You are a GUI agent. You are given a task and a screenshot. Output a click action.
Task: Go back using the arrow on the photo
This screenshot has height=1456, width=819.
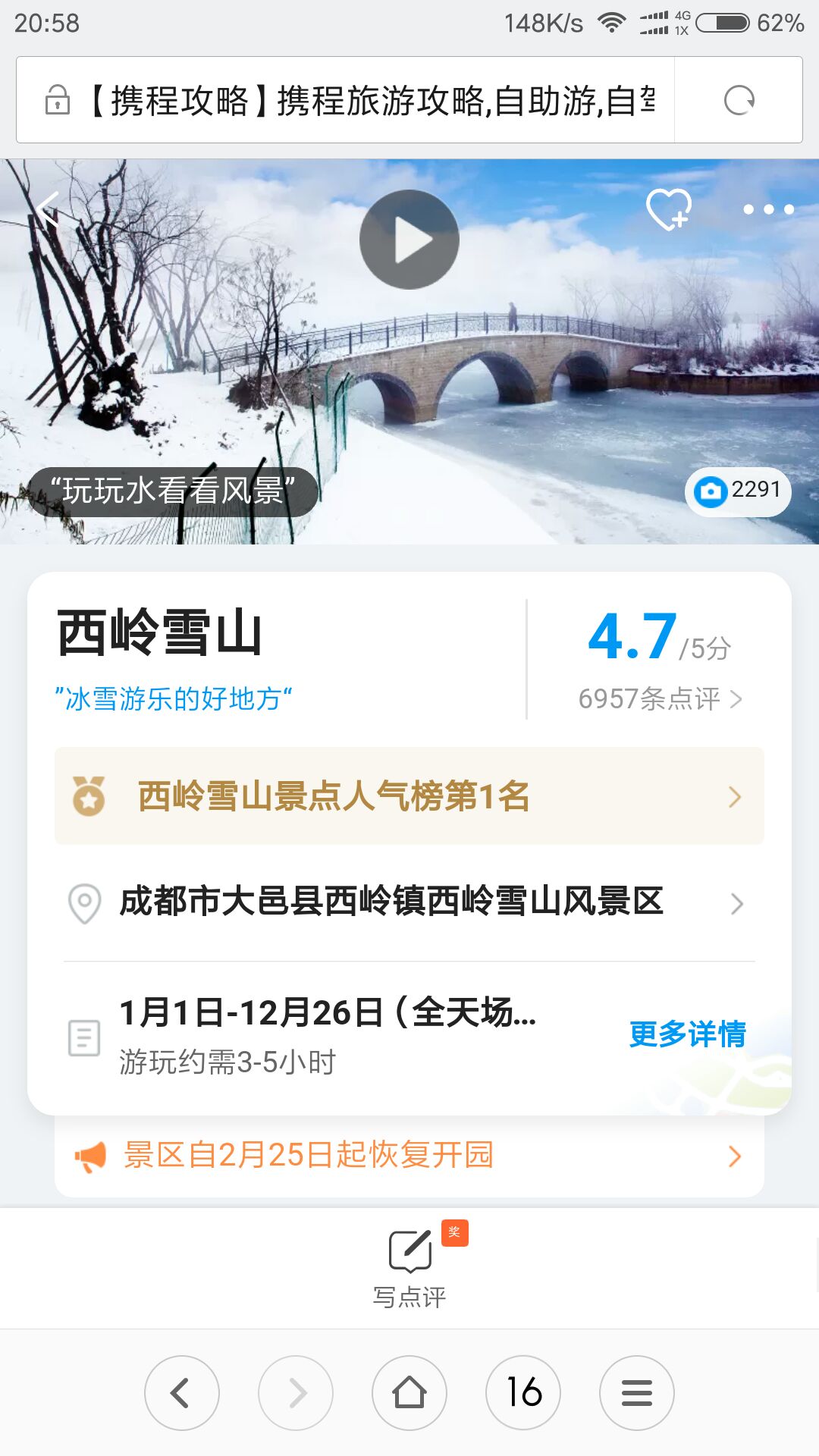point(49,209)
